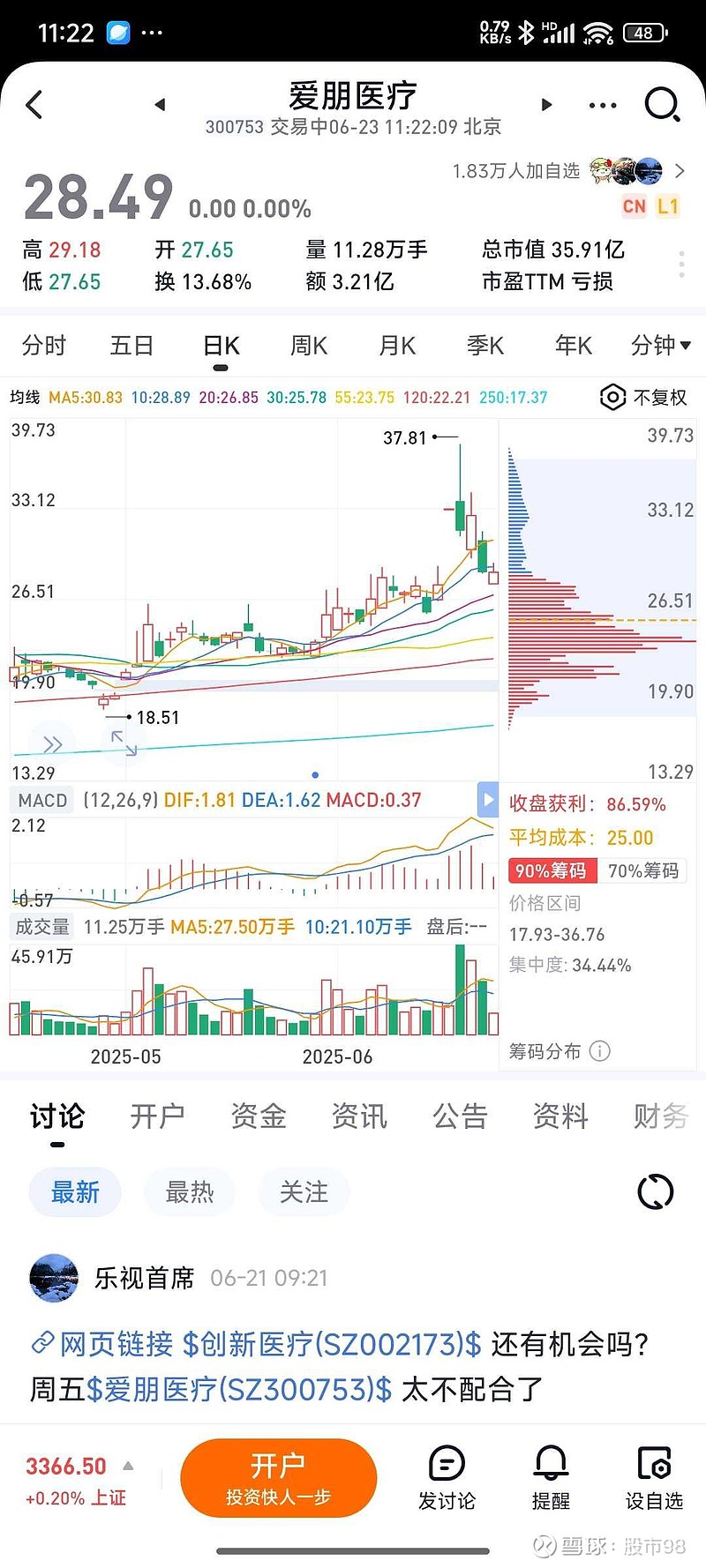This screenshot has height=1568, width=706.
Task: Open search from the top bar
Action: click(660, 103)
